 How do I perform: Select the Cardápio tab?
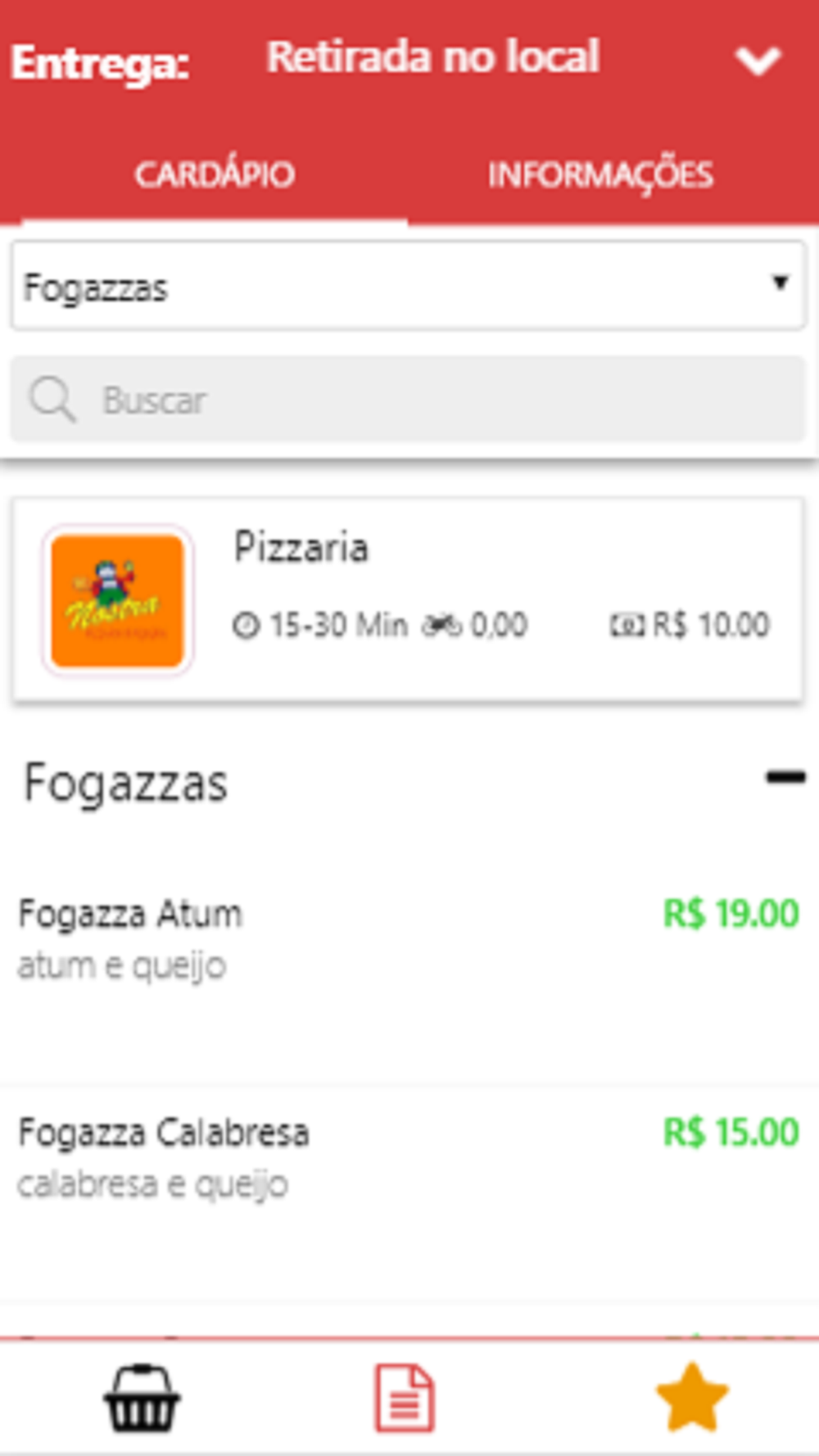click(x=215, y=174)
